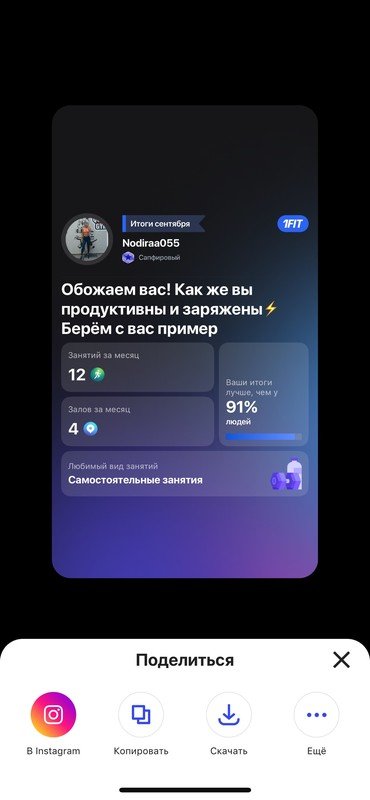Share the summary to Instagram
Image resolution: width=370 pixels, height=800 pixels.
point(54,714)
